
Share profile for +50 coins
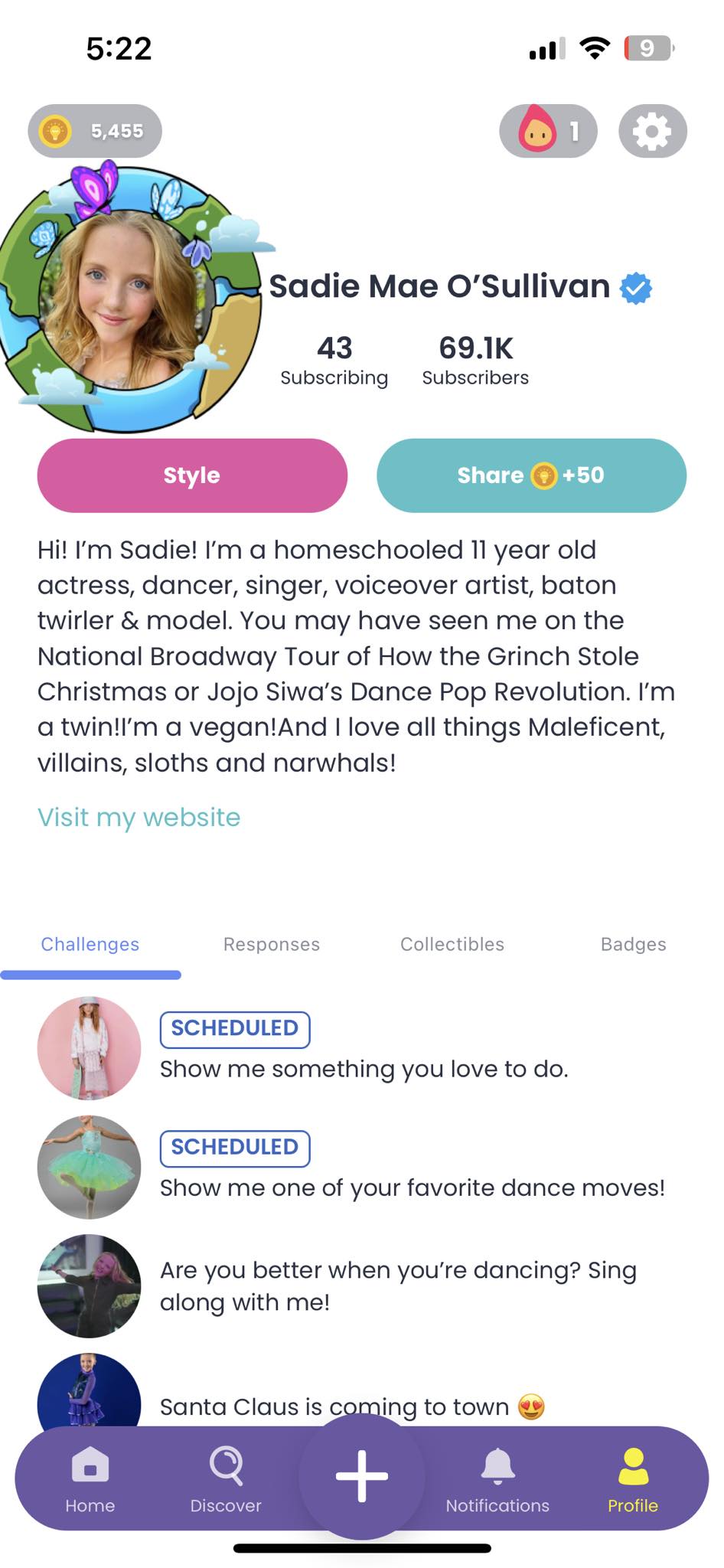coord(531,475)
